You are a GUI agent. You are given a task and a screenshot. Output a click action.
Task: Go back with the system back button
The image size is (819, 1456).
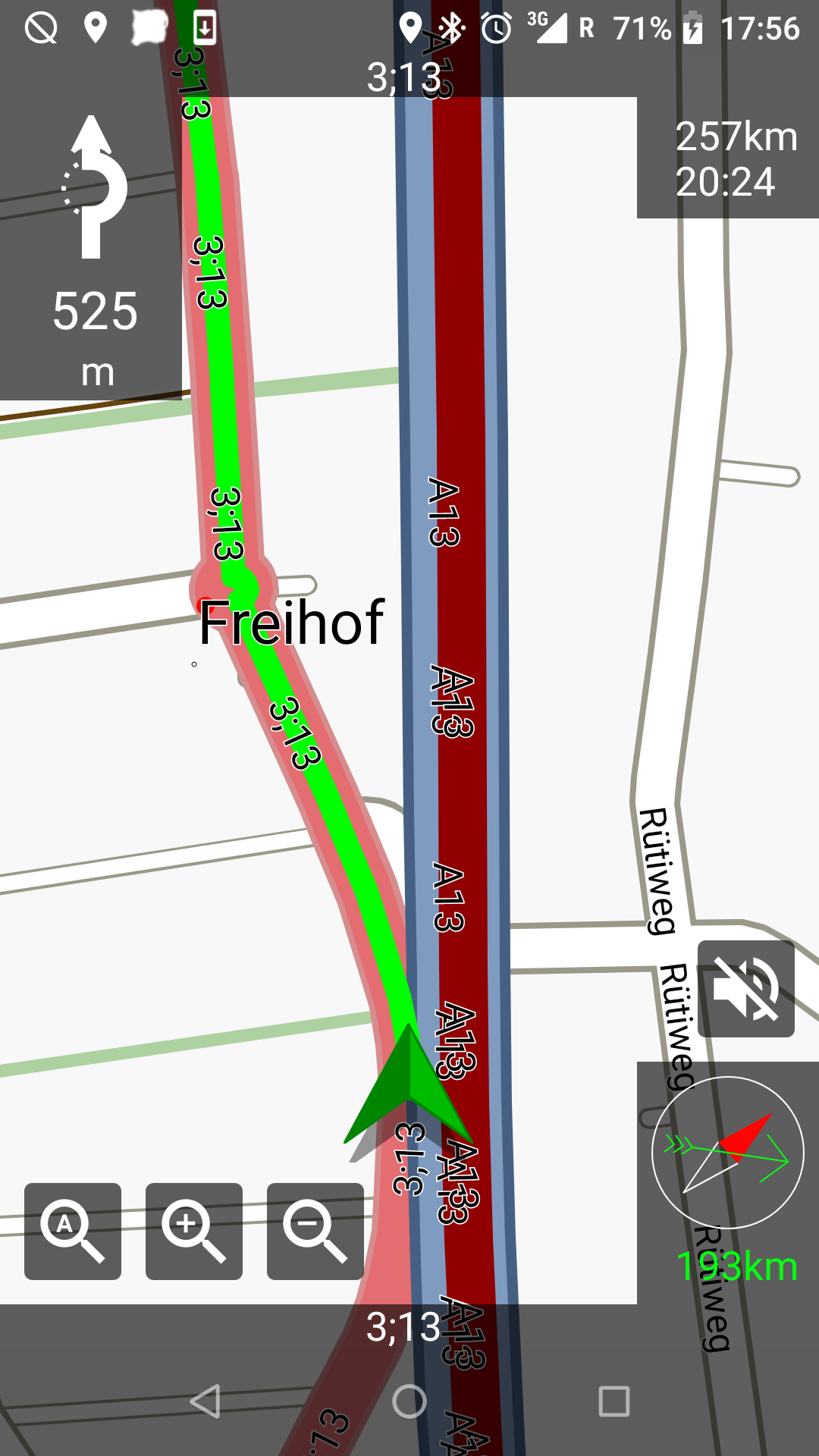click(205, 1401)
